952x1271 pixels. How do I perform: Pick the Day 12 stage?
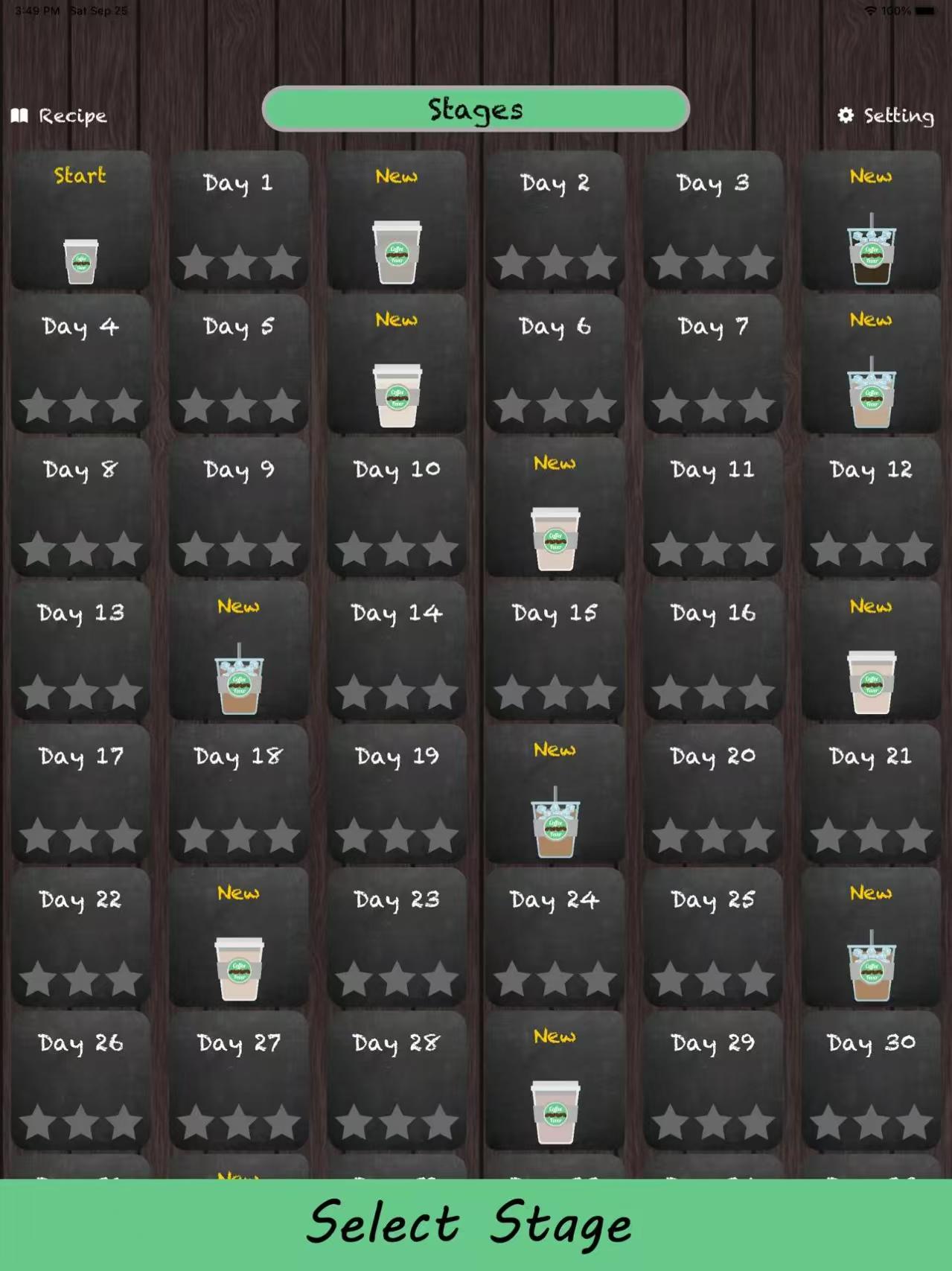click(871, 508)
